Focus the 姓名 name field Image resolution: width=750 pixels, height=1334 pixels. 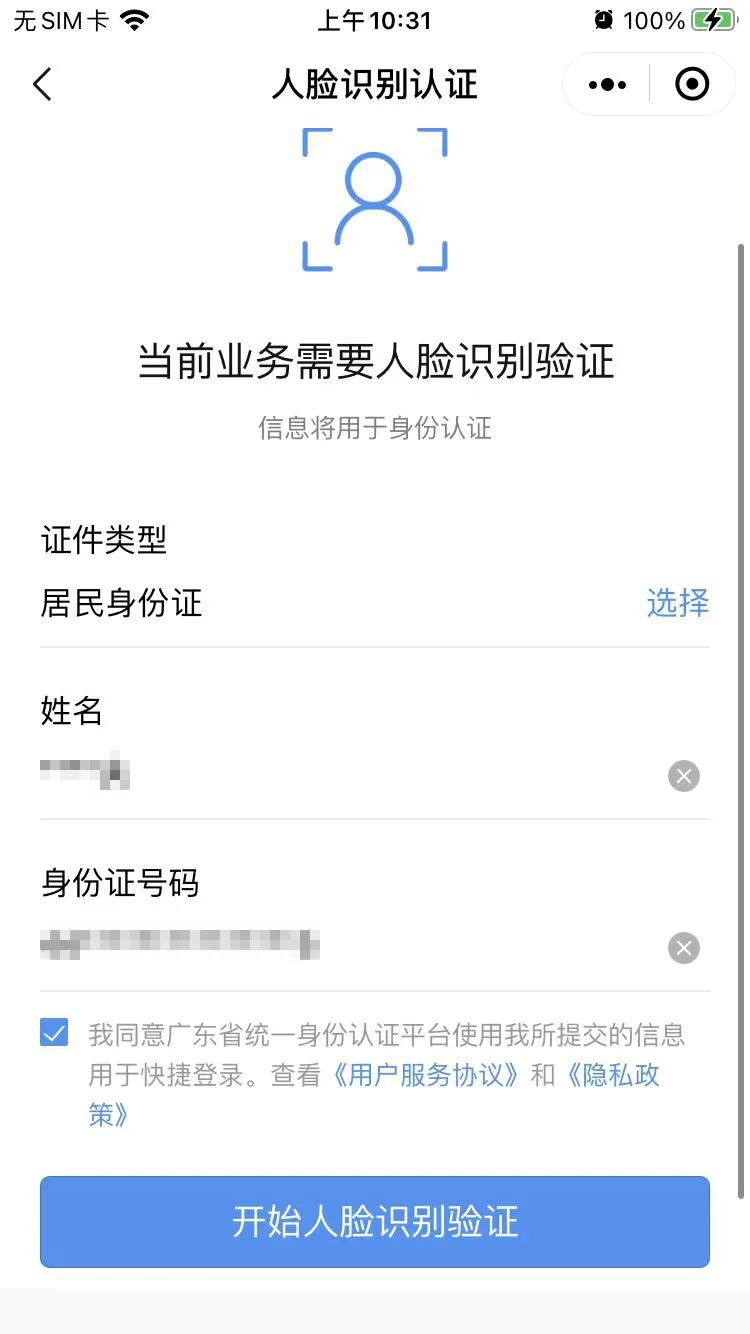(340, 775)
